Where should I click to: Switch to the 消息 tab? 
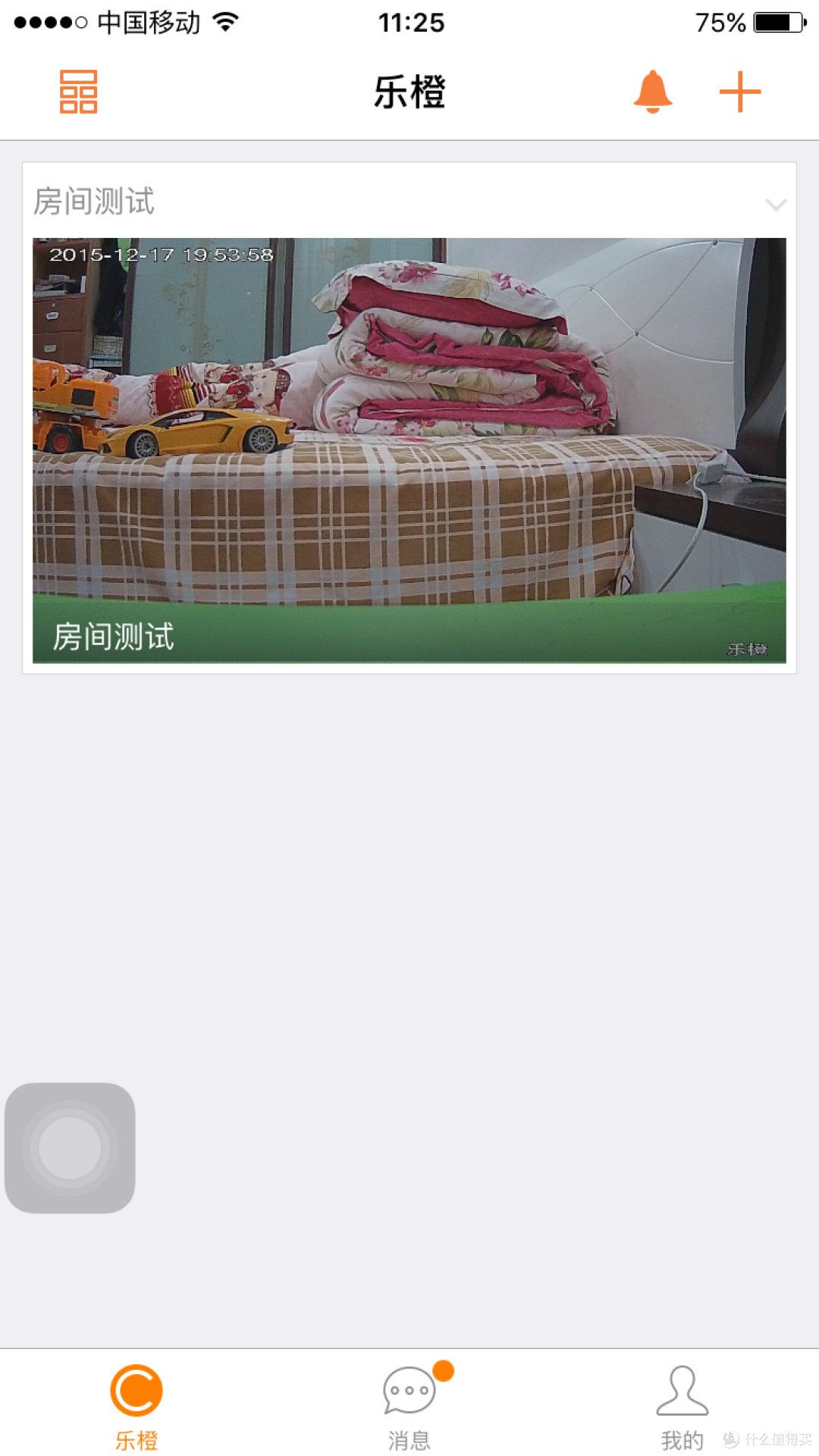click(409, 1407)
